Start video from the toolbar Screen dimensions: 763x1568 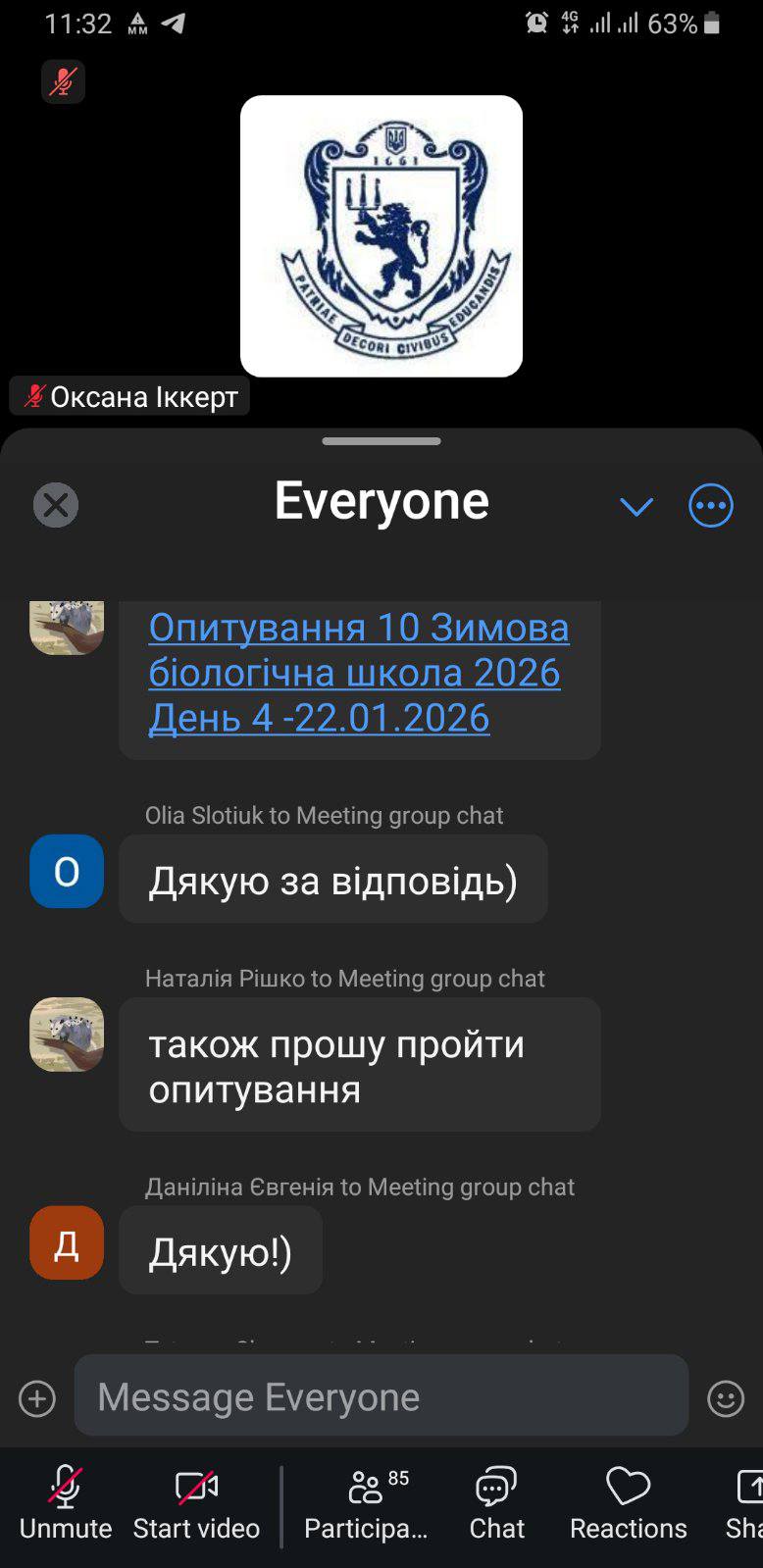[x=196, y=1503]
